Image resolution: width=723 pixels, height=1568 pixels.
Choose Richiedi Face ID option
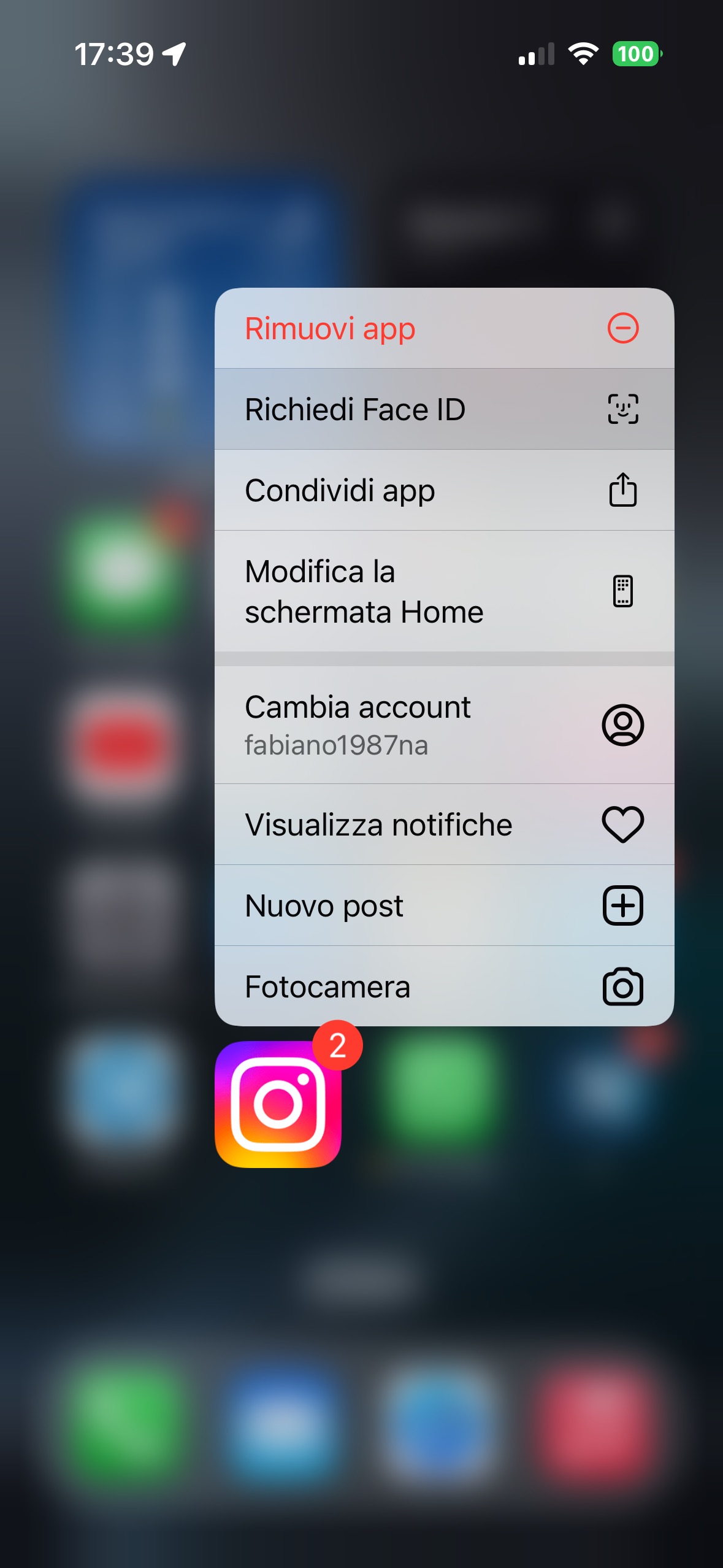pyautogui.click(x=444, y=409)
